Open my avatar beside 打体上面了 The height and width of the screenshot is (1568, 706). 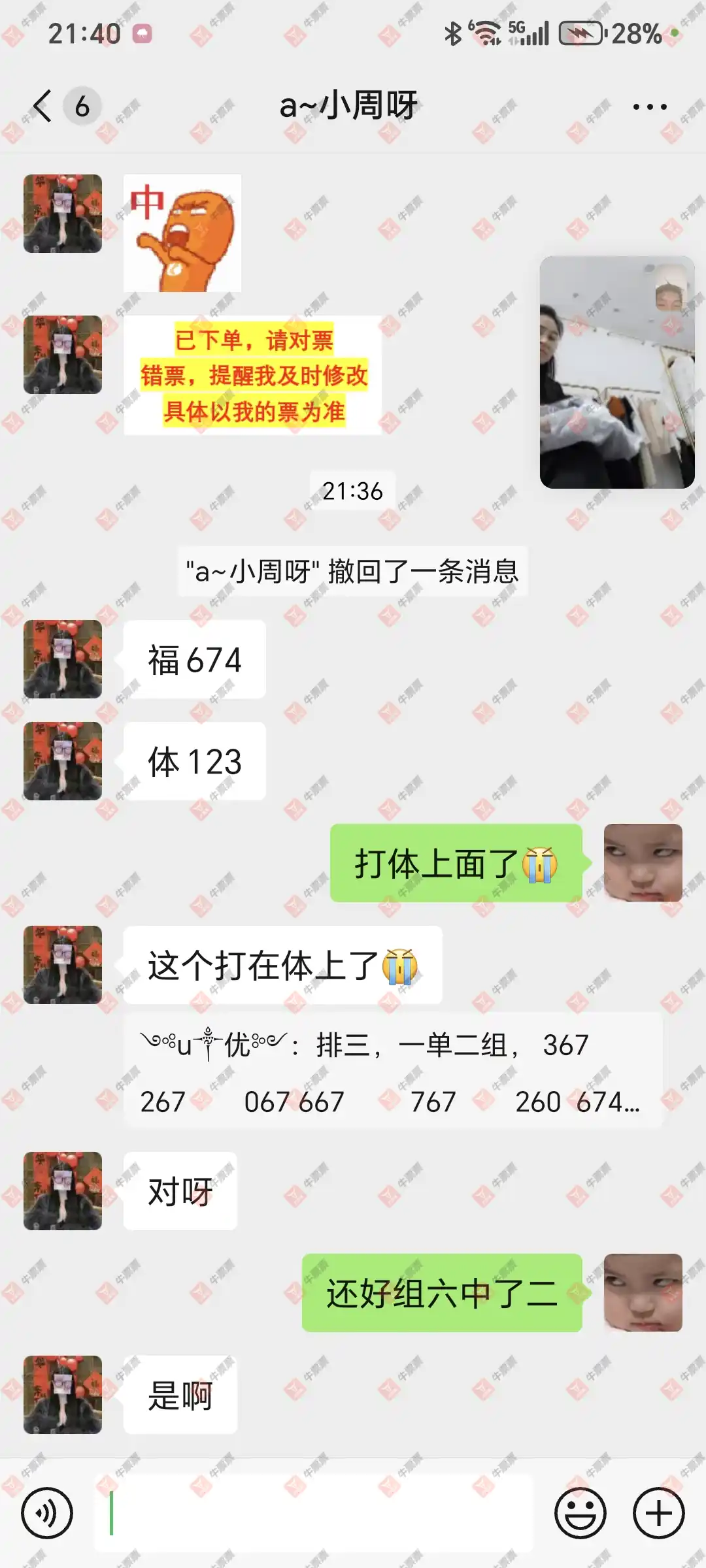[x=643, y=863]
